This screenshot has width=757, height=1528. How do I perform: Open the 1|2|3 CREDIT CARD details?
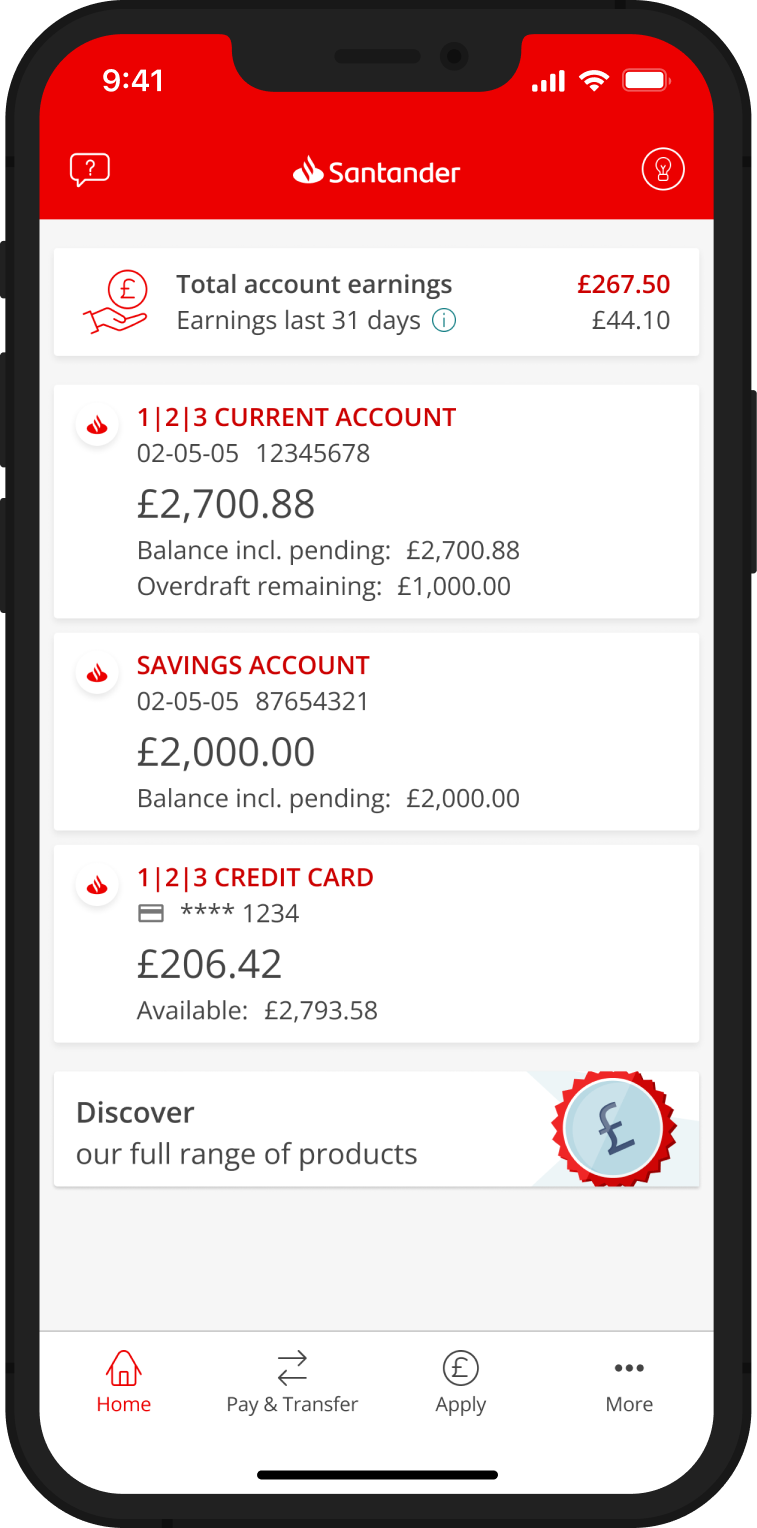(x=255, y=876)
